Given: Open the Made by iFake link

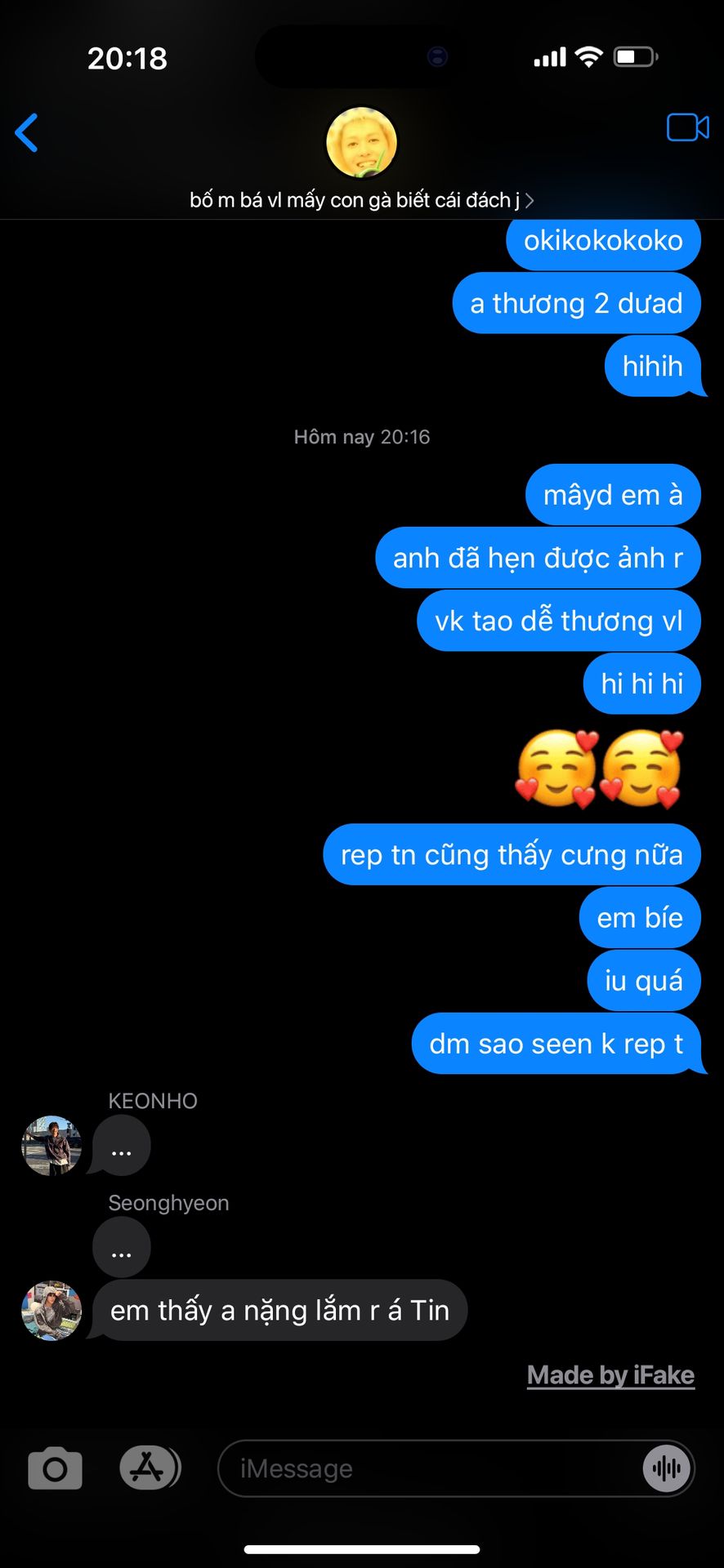Looking at the screenshot, I should point(610,1375).
